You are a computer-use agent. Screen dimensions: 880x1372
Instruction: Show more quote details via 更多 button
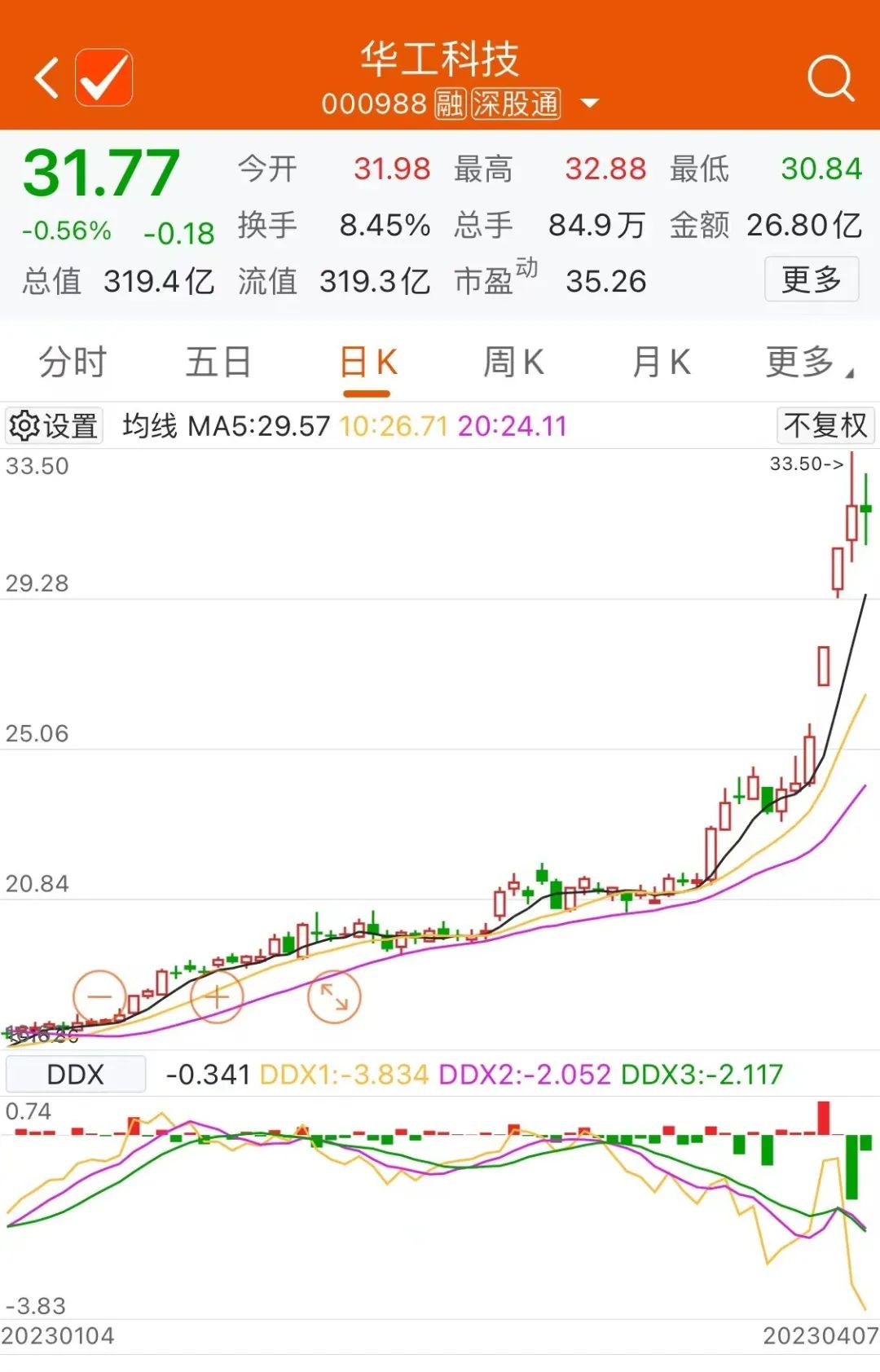[811, 279]
